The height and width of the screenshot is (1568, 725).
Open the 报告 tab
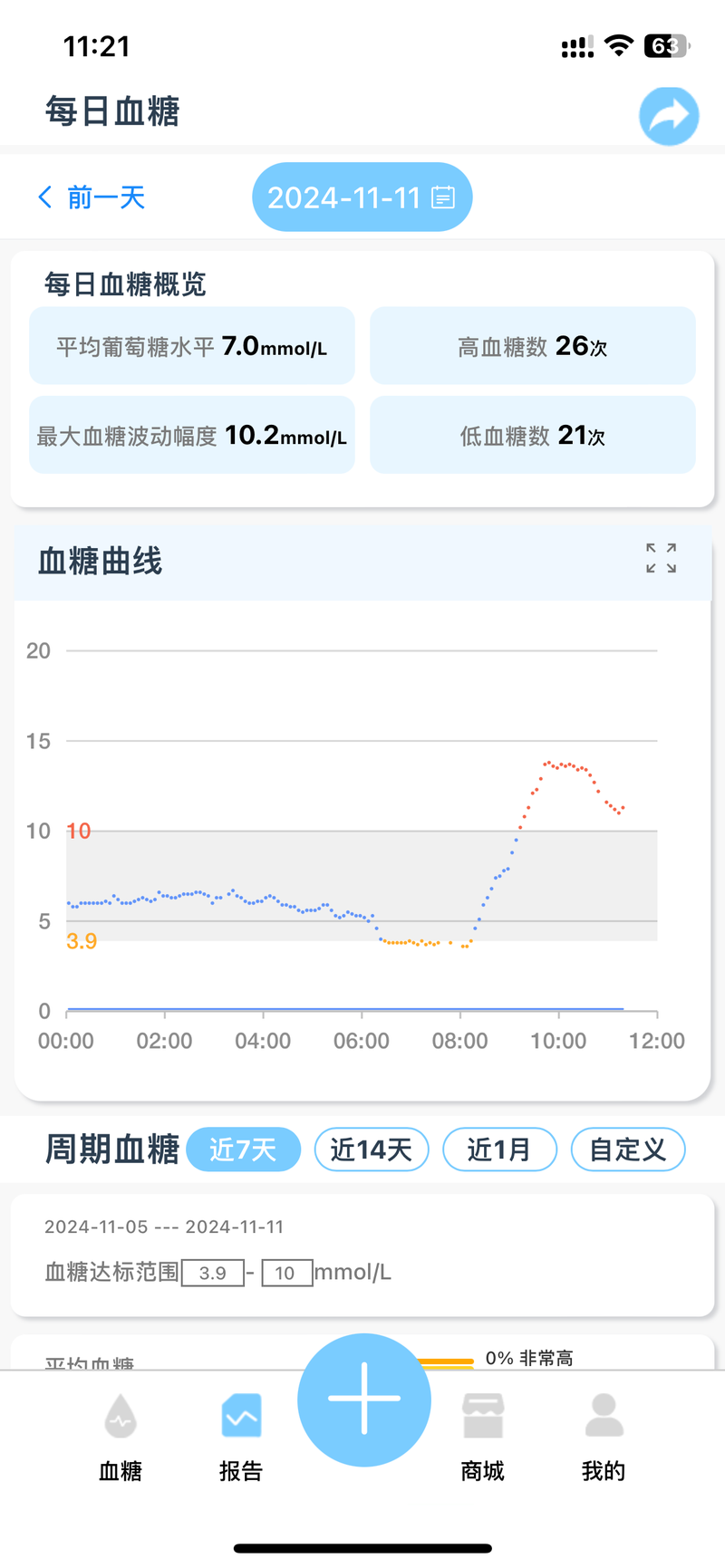[241, 1437]
